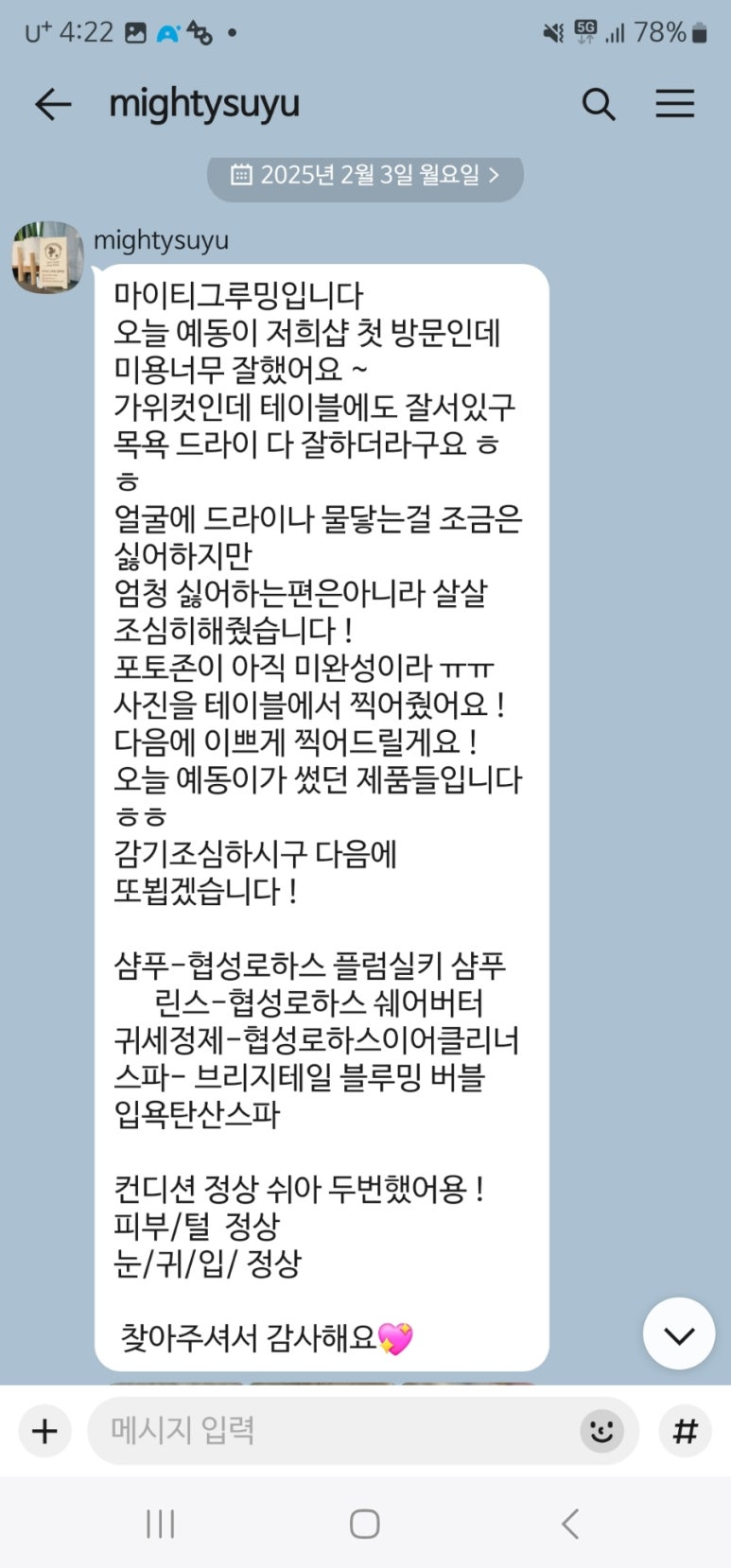The image size is (731, 1568).
Task: Jump to the latest message
Action: (x=678, y=1333)
